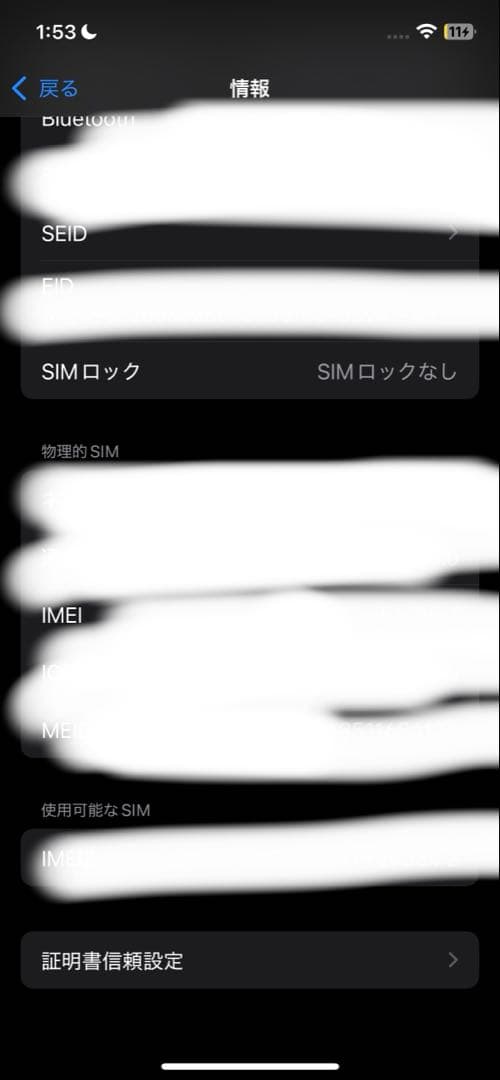Screen dimensions: 500x1080
Task: Open 証明書信頼設定 settings
Action: [249, 960]
